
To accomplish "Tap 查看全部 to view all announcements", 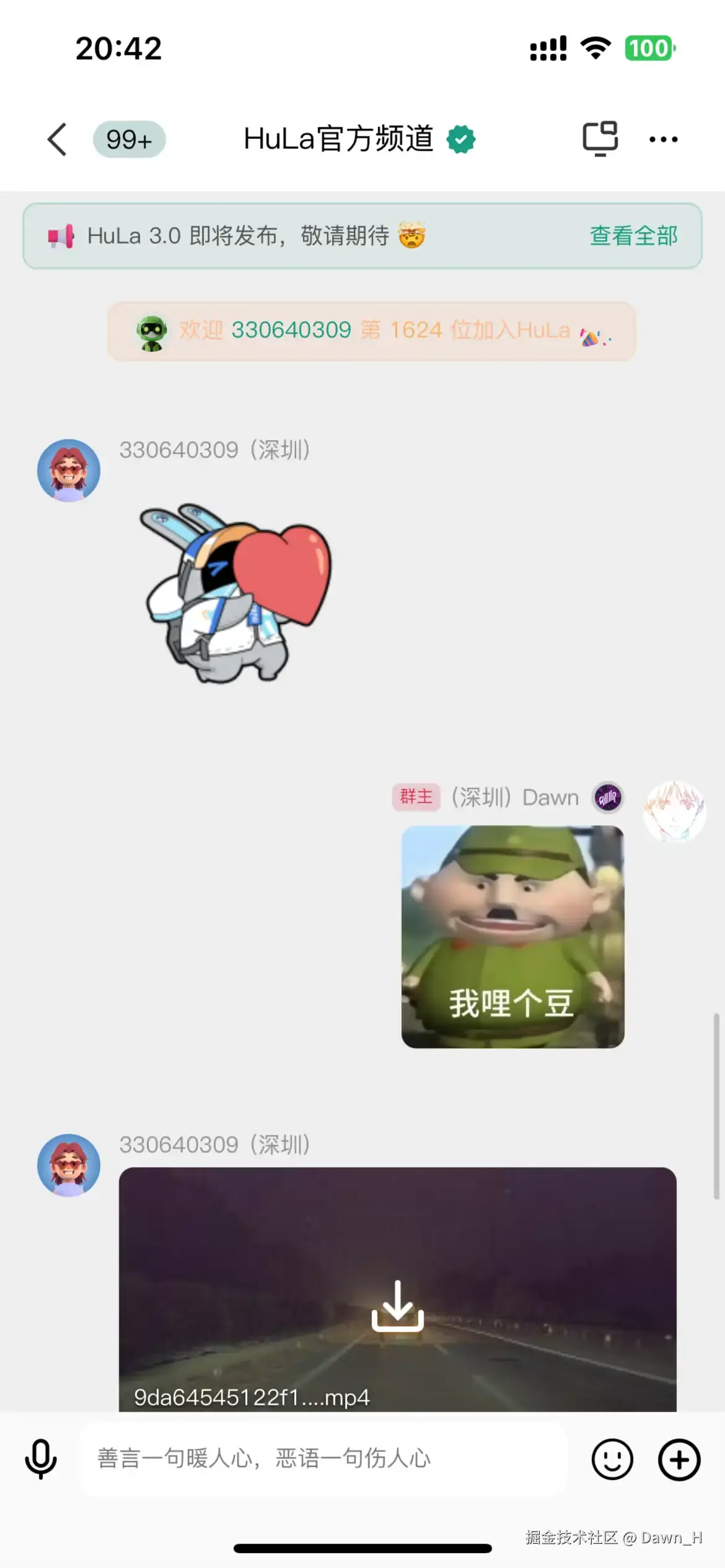I will (x=633, y=236).
